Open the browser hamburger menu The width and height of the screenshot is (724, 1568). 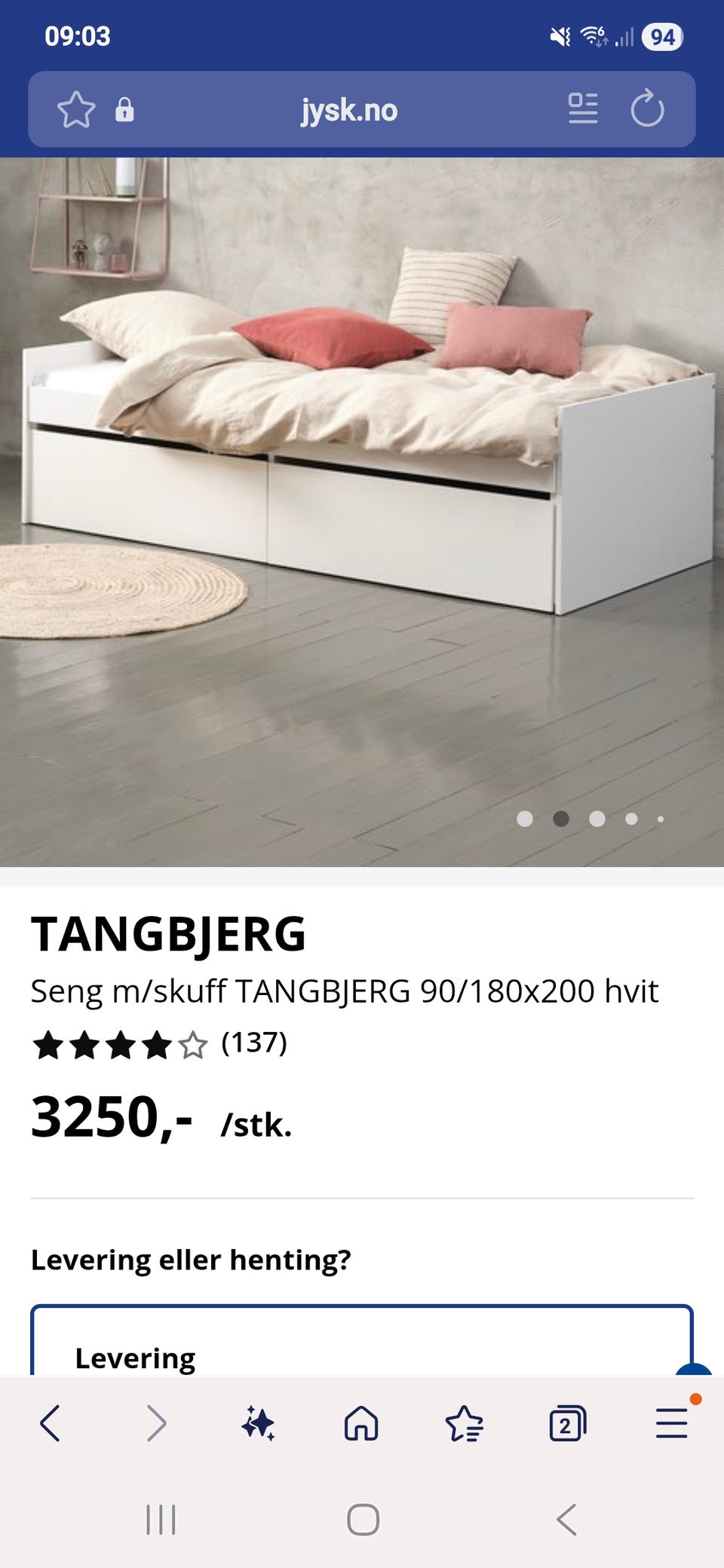click(671, 1423)
